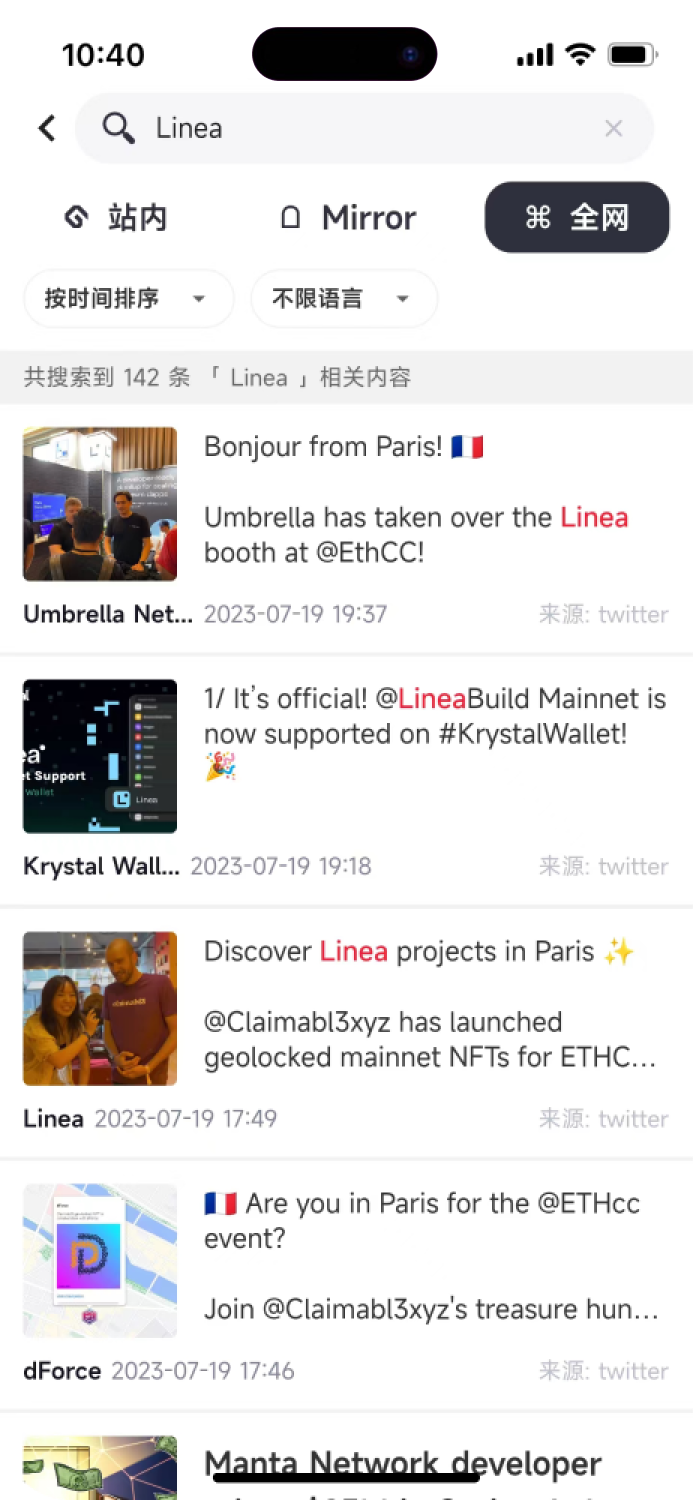Open the 按时间排序 sort dropdown
The image size is (693, 1500).
click(x=127, y=298)
